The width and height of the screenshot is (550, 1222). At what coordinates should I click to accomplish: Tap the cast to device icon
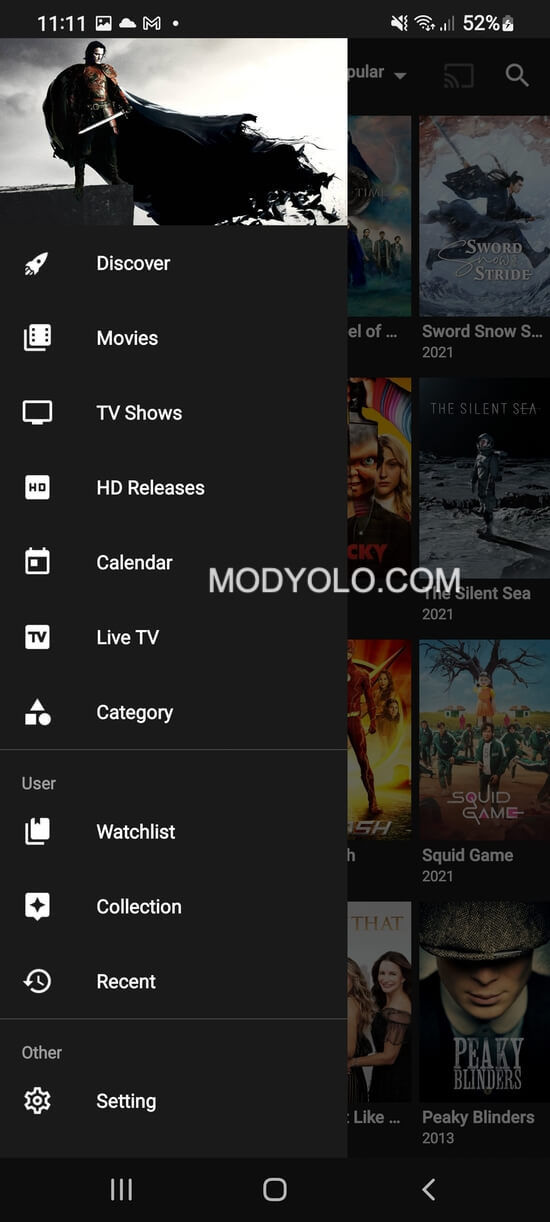[x=461, y=75]
